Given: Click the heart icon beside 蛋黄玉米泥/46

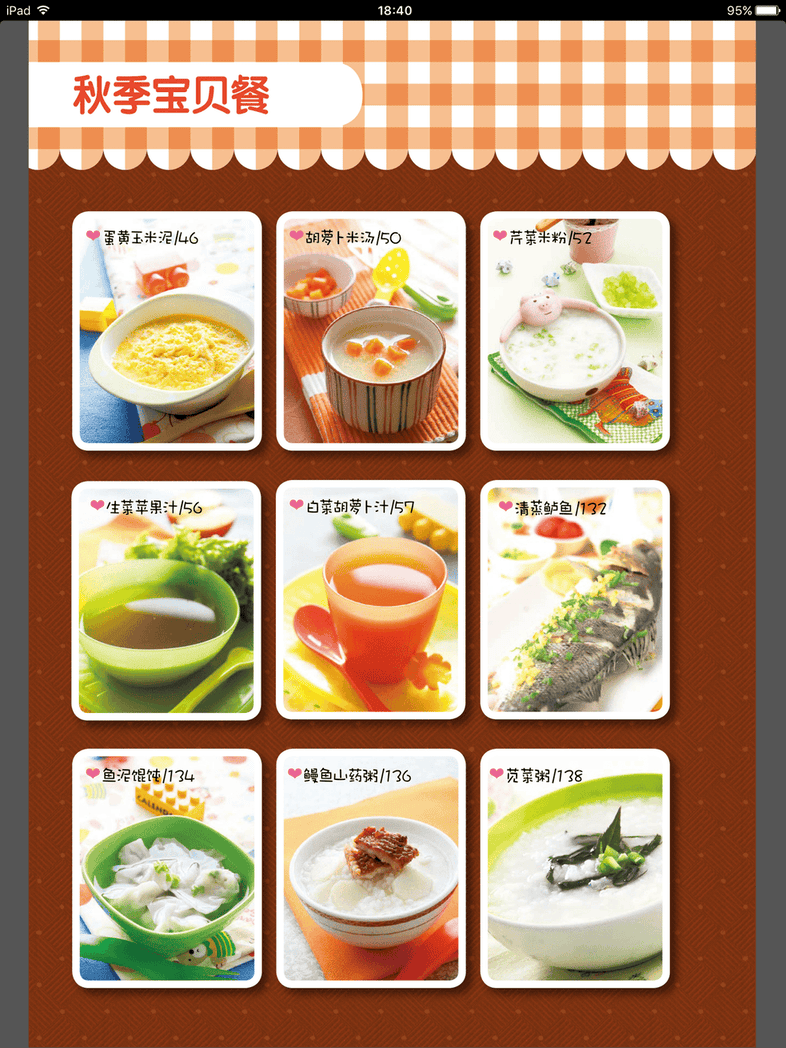Looking at the screenshot, I should (93, 234).
